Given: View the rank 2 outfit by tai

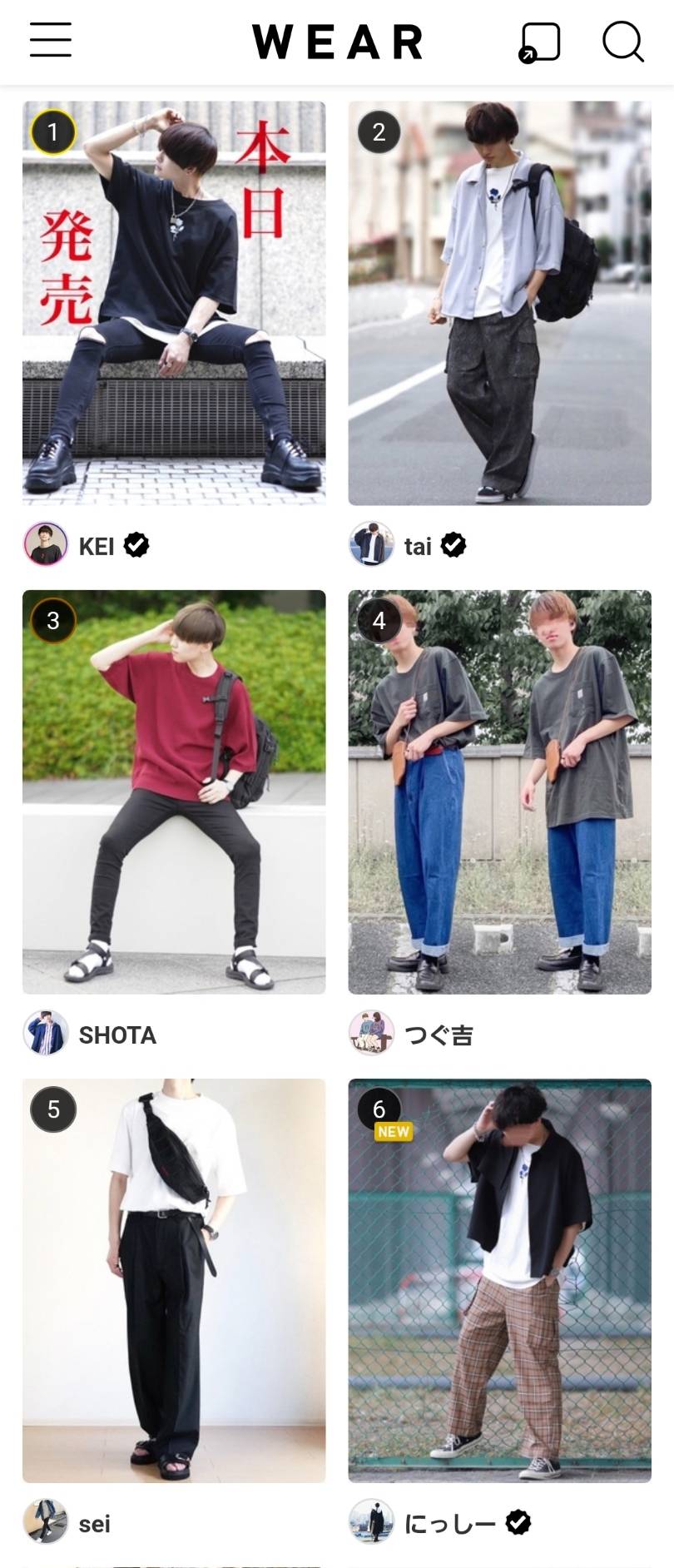Looking at the screenshot, I should click(x=499, y=303).
